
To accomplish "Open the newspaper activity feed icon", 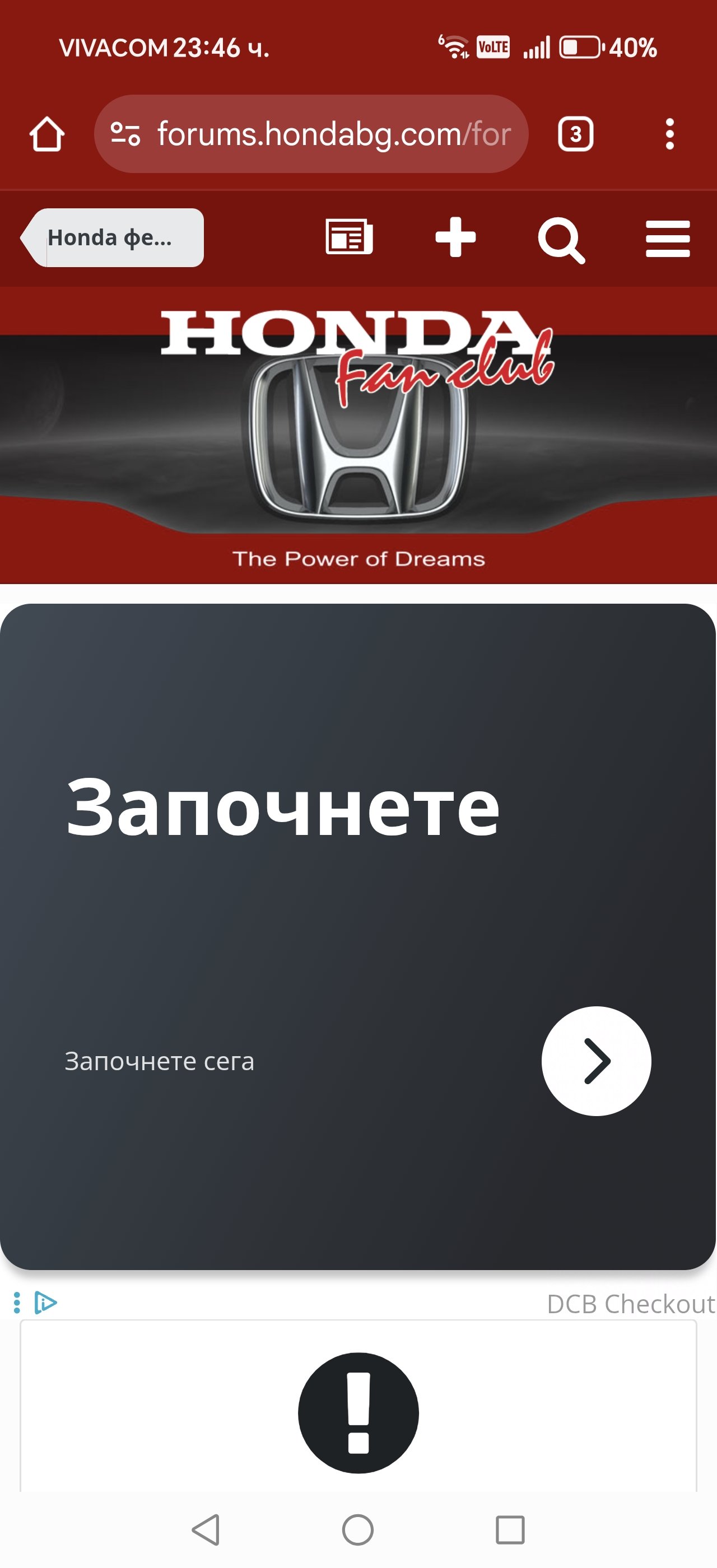I will point(350,237).
